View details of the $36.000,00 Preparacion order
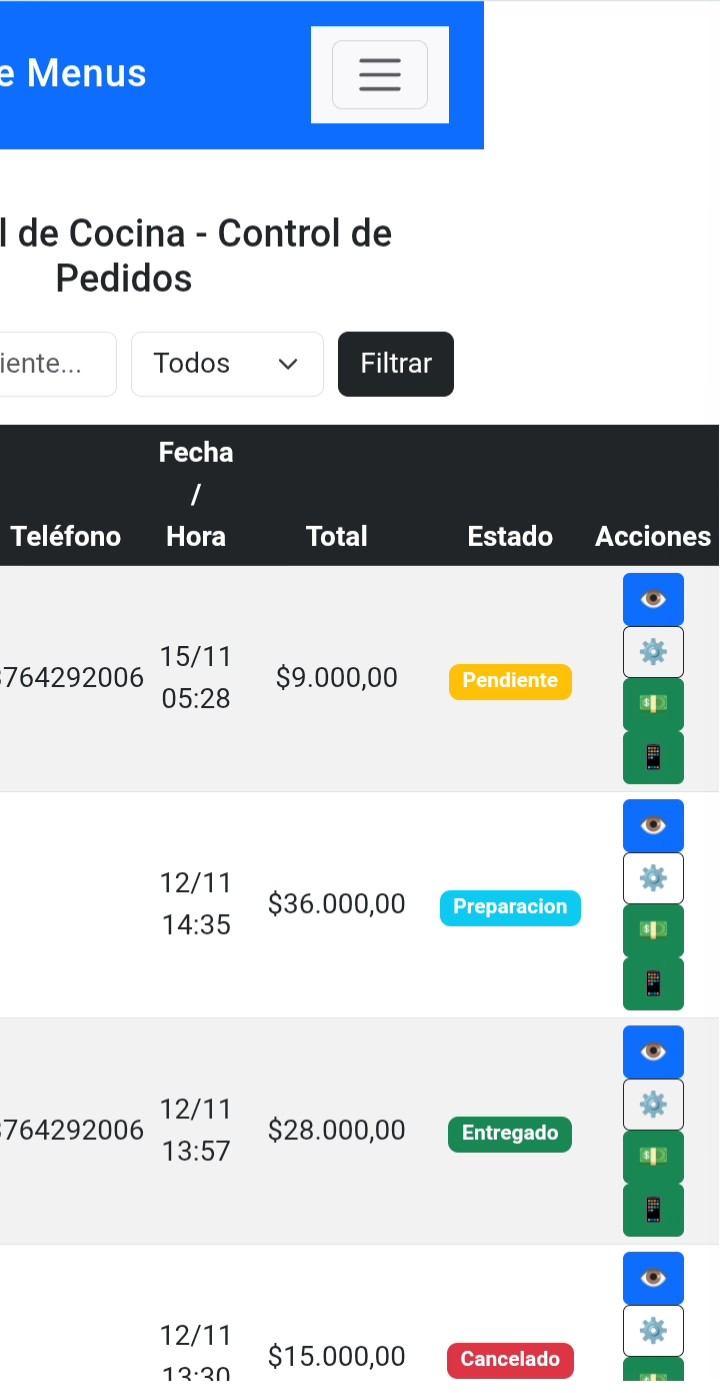The image size is (720, 1393). [x=653, y=825]
